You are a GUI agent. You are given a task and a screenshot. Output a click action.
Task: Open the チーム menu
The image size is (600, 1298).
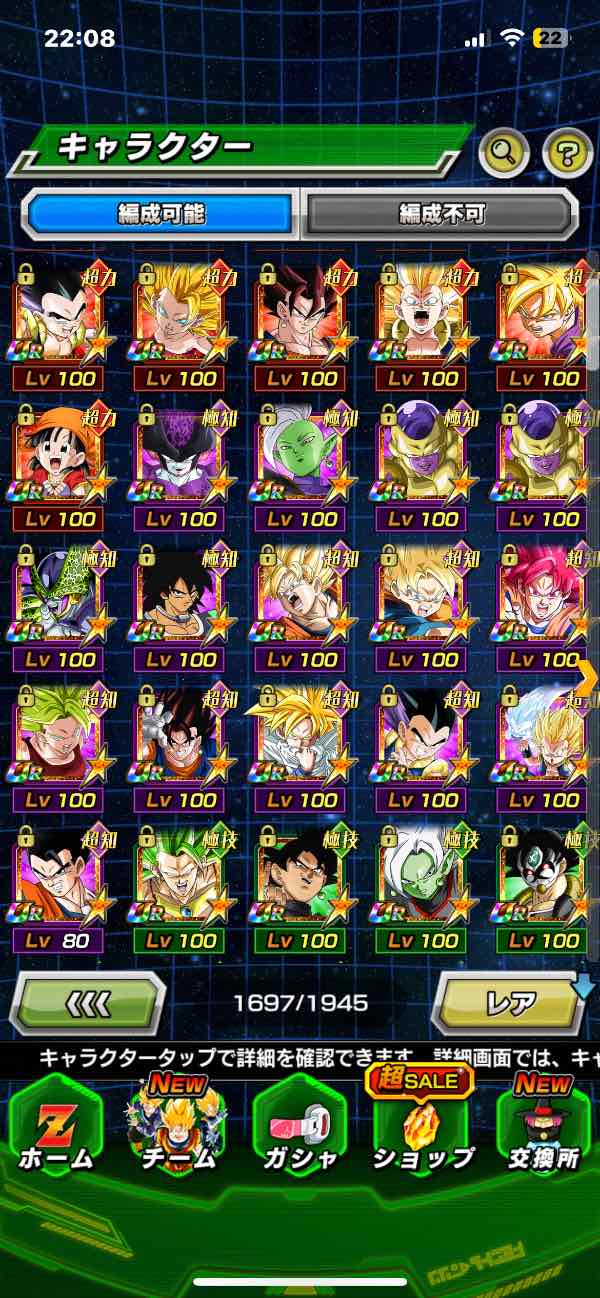[x=177, y=1125]
